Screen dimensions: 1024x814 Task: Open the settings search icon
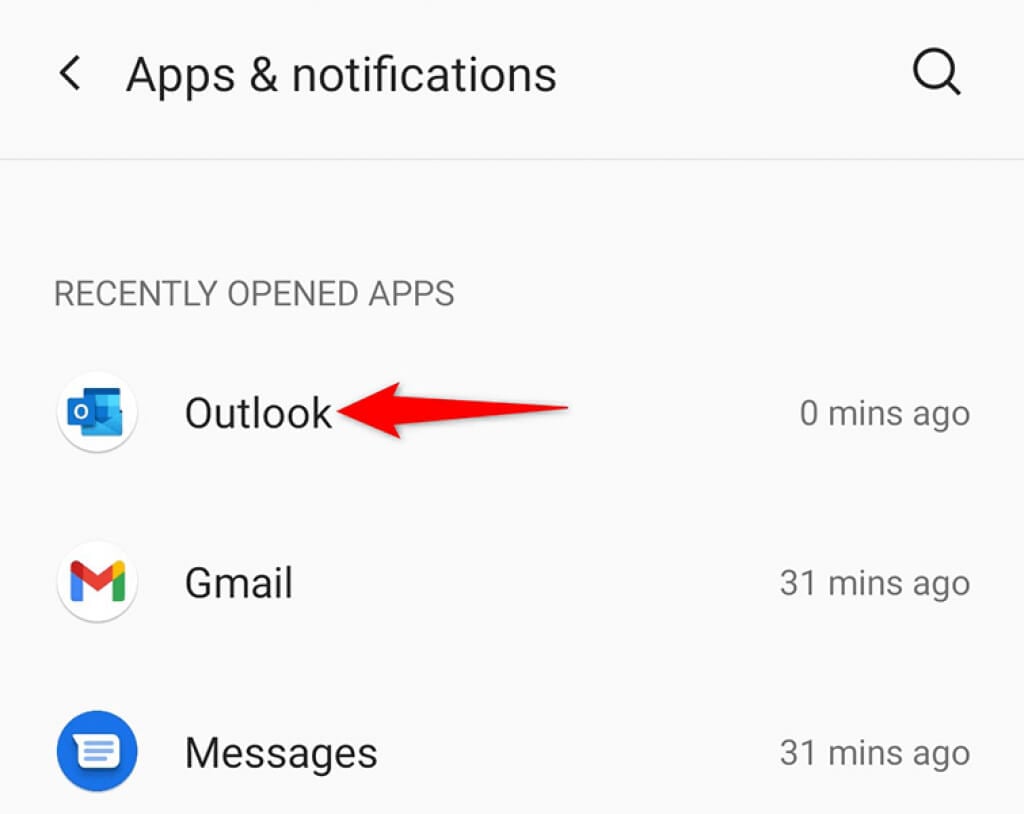(937, 75)
